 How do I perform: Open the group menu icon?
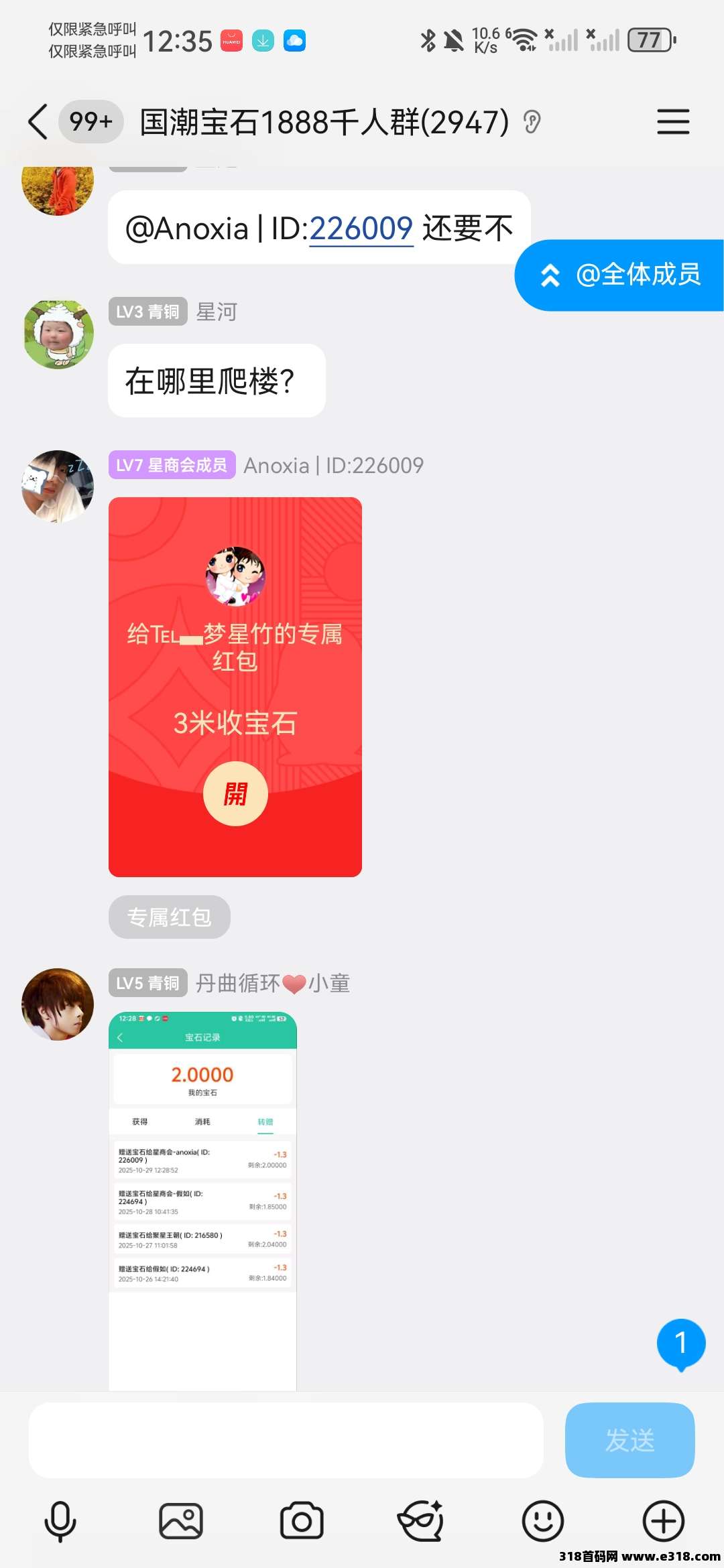[672, 122]
